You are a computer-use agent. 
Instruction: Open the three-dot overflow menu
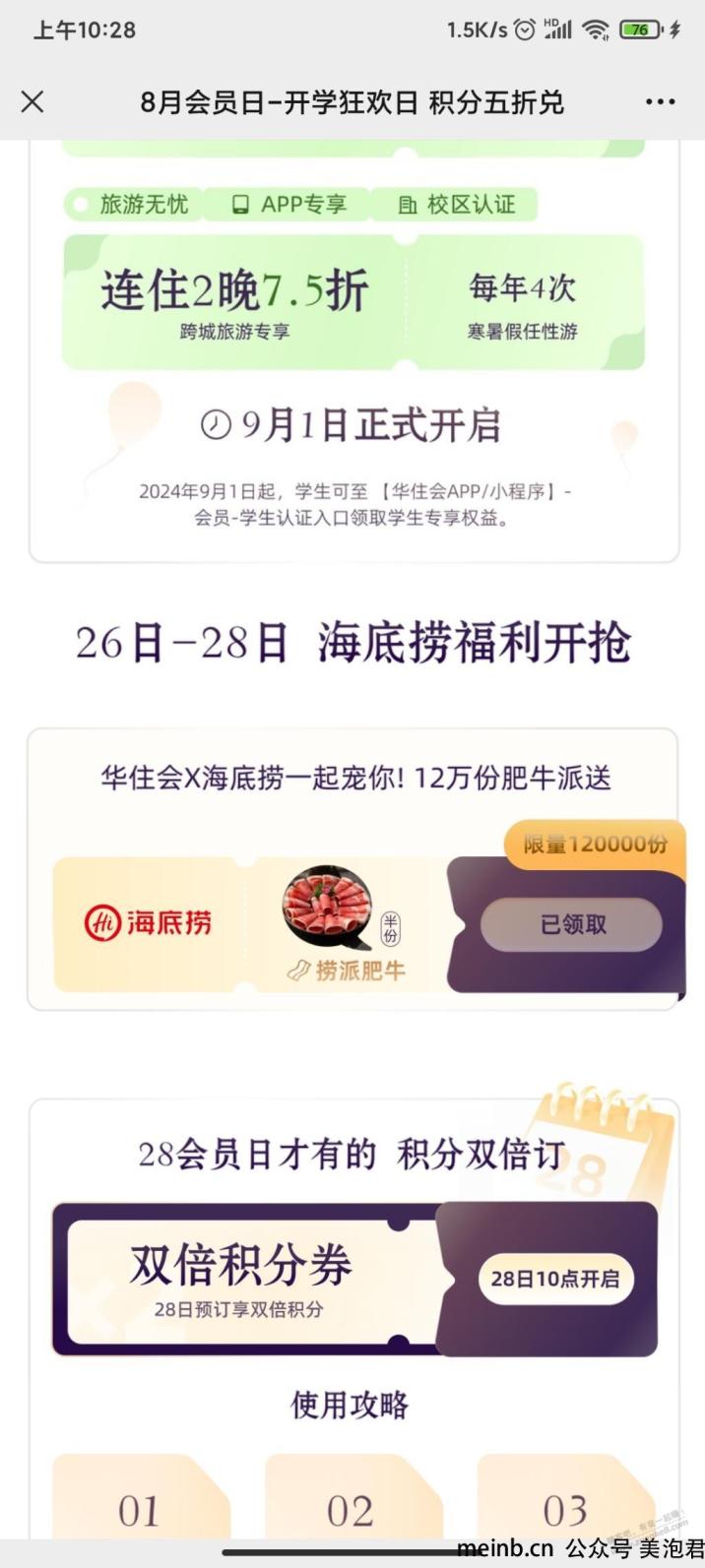click(660, 102)
